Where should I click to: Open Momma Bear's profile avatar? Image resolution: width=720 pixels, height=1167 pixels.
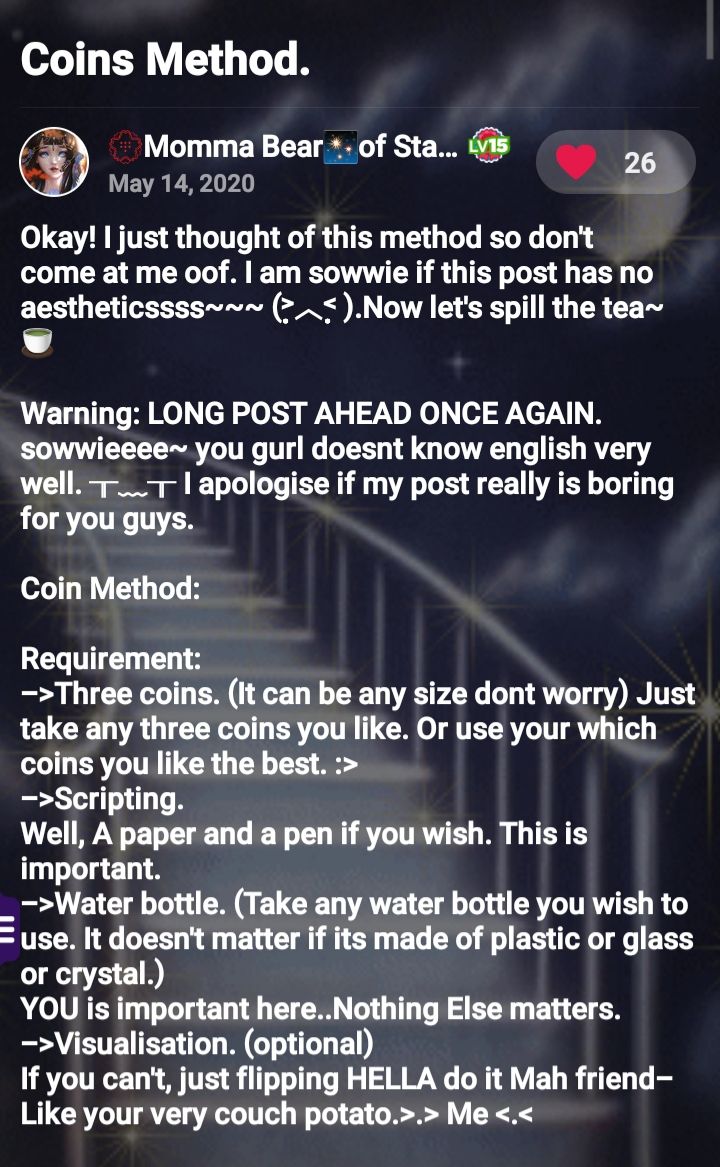(54, 162)
